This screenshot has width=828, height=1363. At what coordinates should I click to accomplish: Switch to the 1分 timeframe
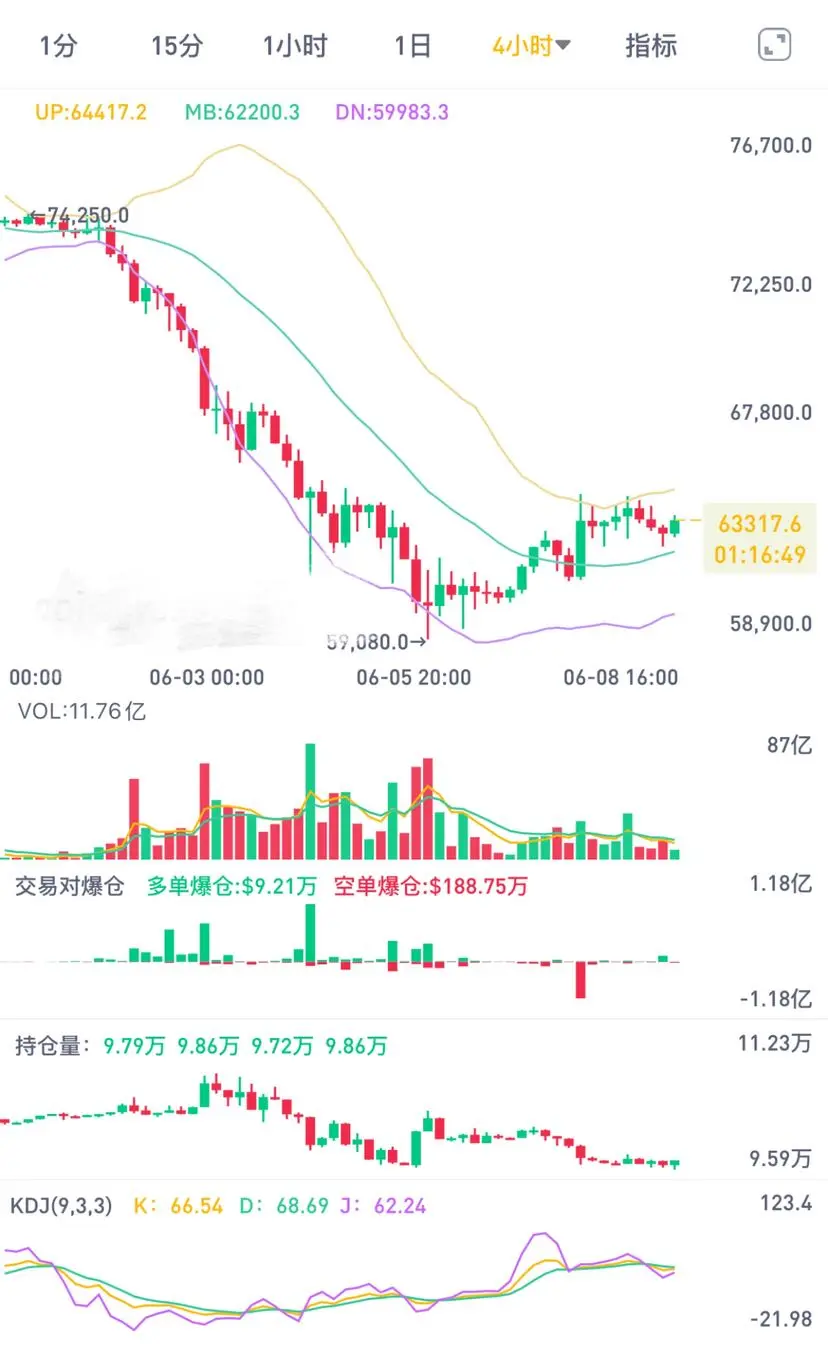(58, 46)
